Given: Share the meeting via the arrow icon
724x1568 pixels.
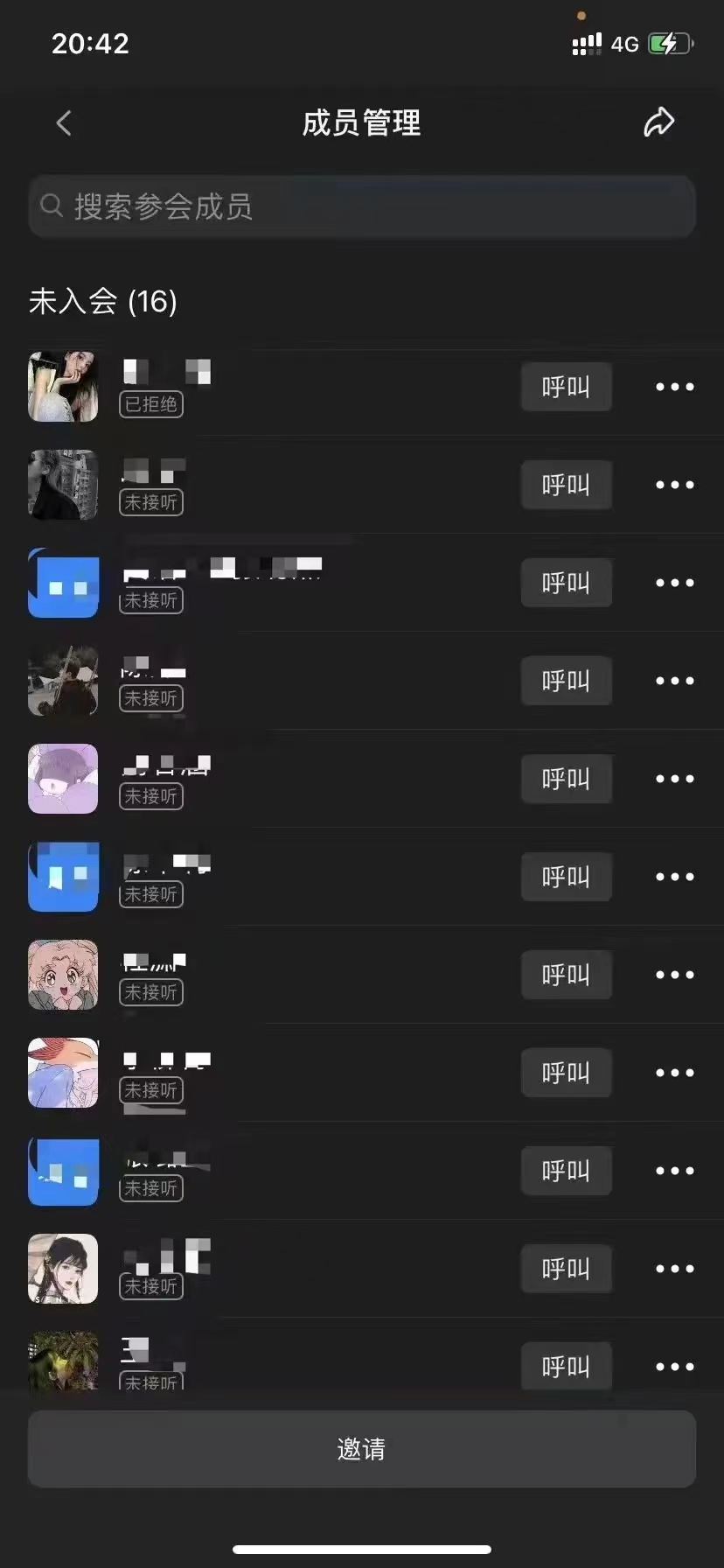Looking at the screenshot, I should [x=659, y=122].
